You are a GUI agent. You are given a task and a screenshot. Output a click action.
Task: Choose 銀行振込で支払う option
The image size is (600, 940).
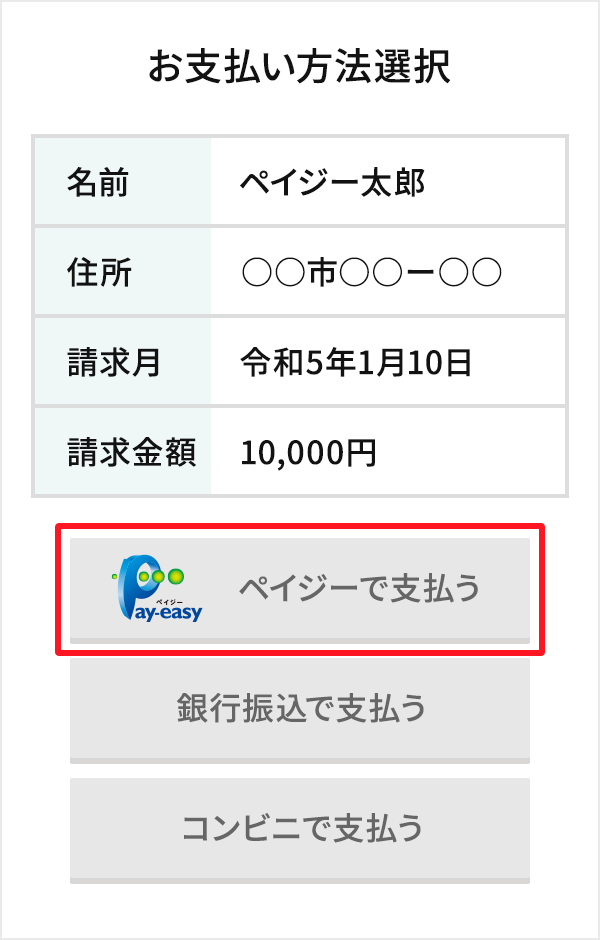coord(300,709)
